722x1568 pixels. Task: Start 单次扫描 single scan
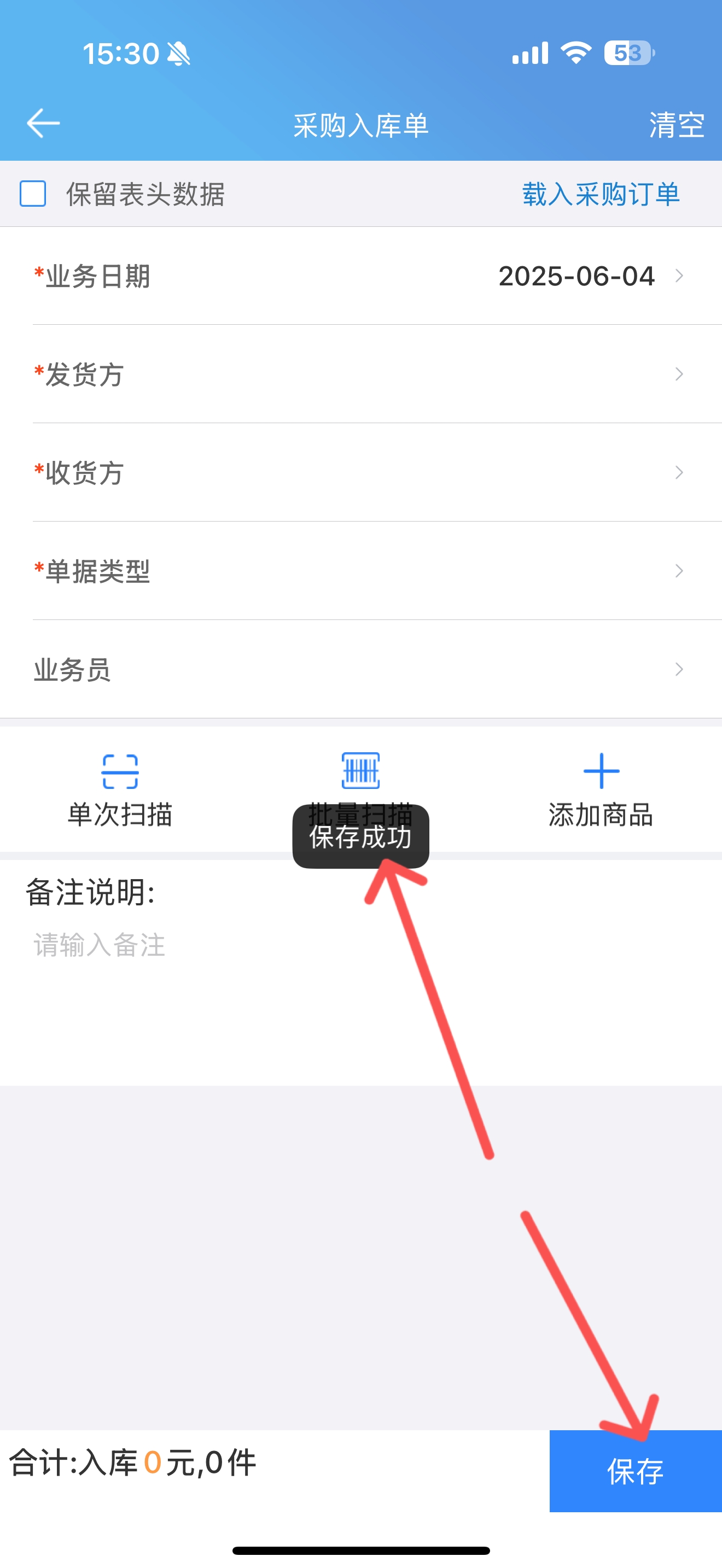(120, 790)
